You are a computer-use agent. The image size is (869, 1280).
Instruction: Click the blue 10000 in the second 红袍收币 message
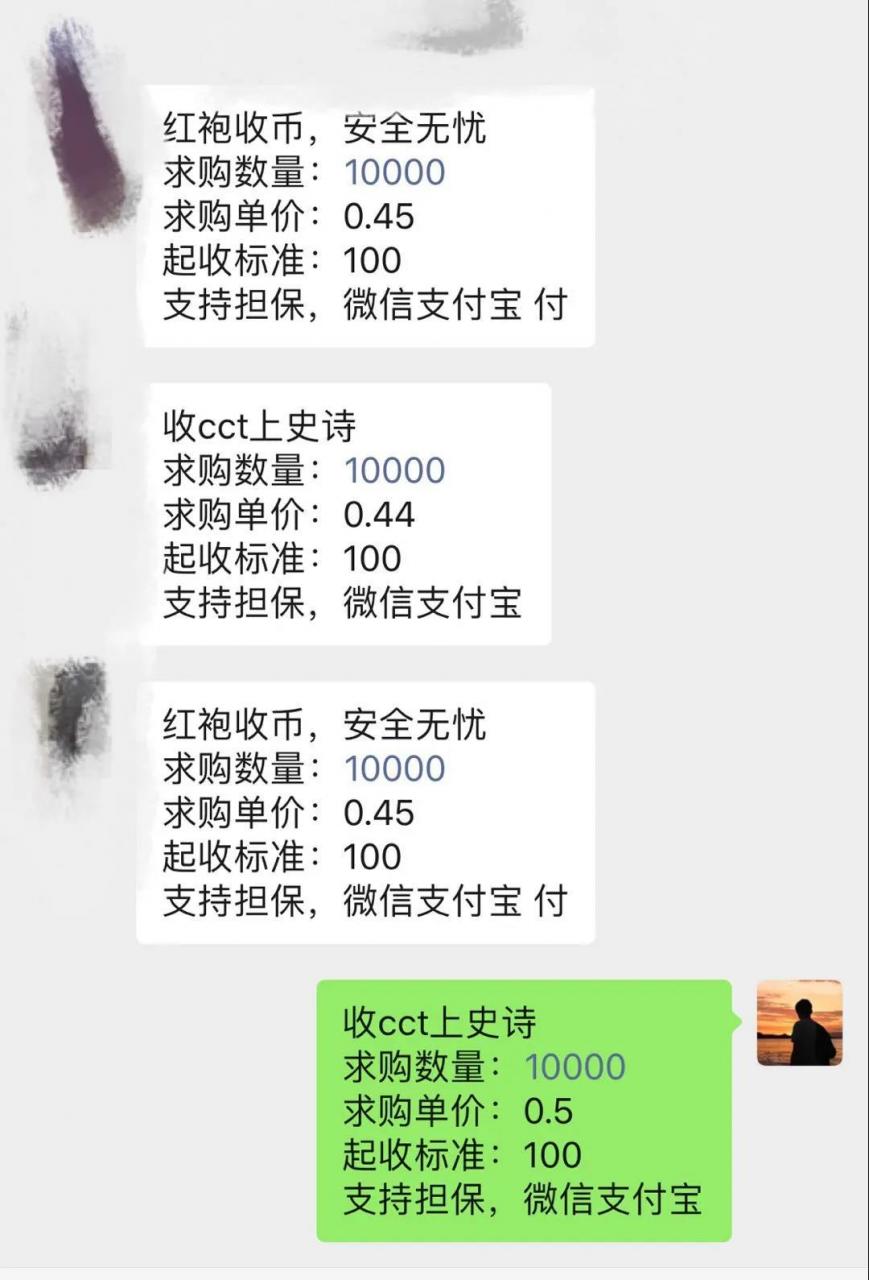point(395,768)
